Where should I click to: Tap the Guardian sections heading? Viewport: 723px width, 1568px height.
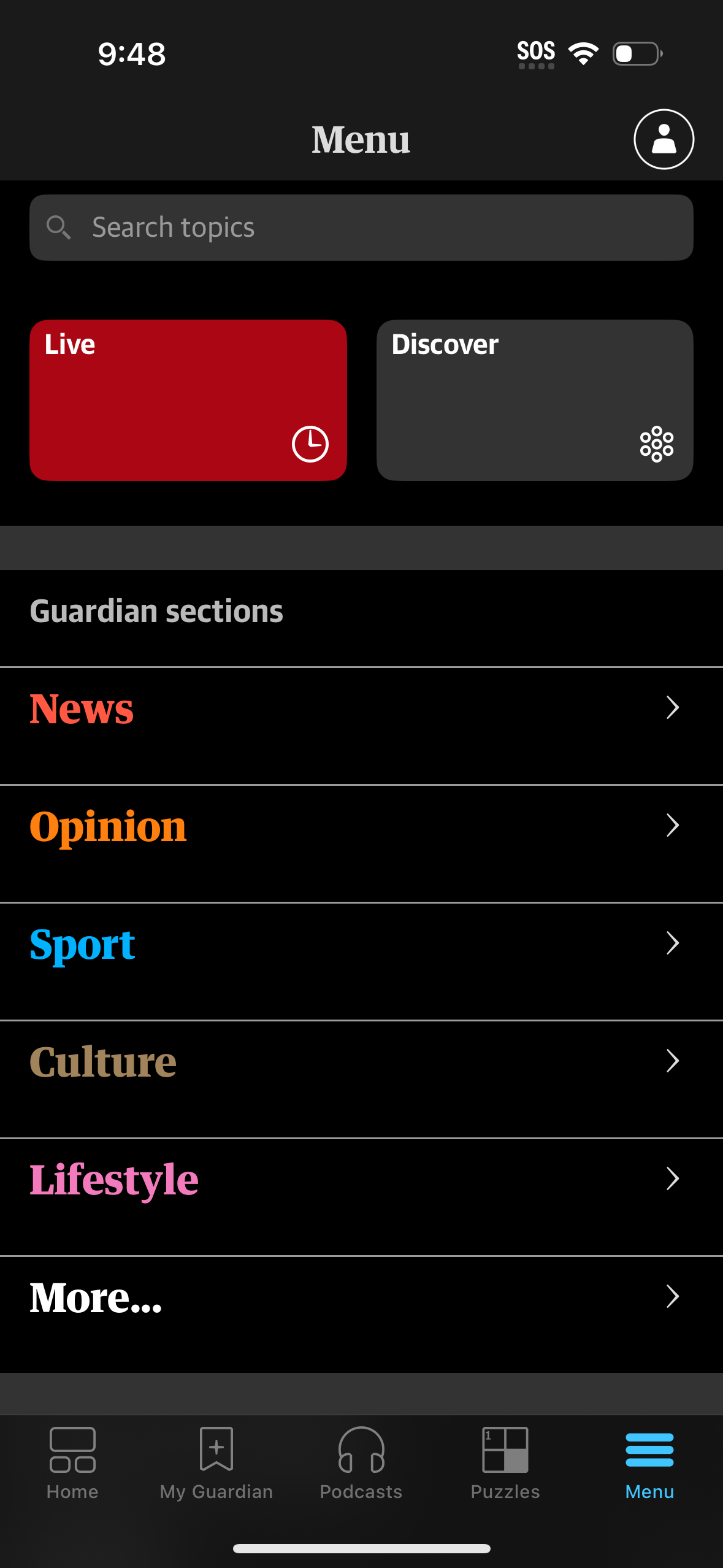[x=156, y=610]
